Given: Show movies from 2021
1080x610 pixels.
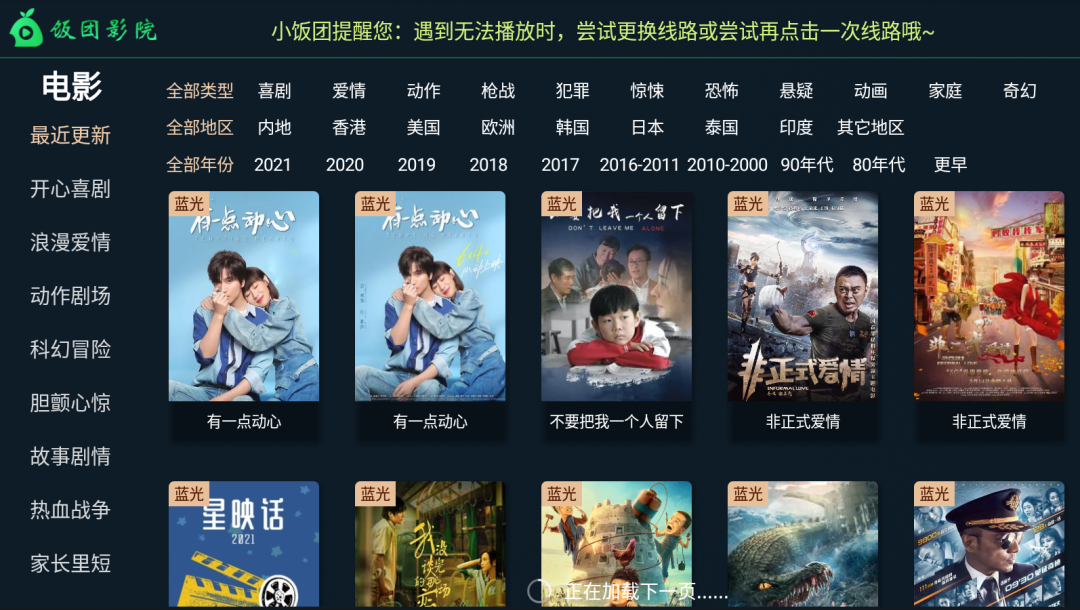Looking at the screenshot, I should [x=273, y=165].
